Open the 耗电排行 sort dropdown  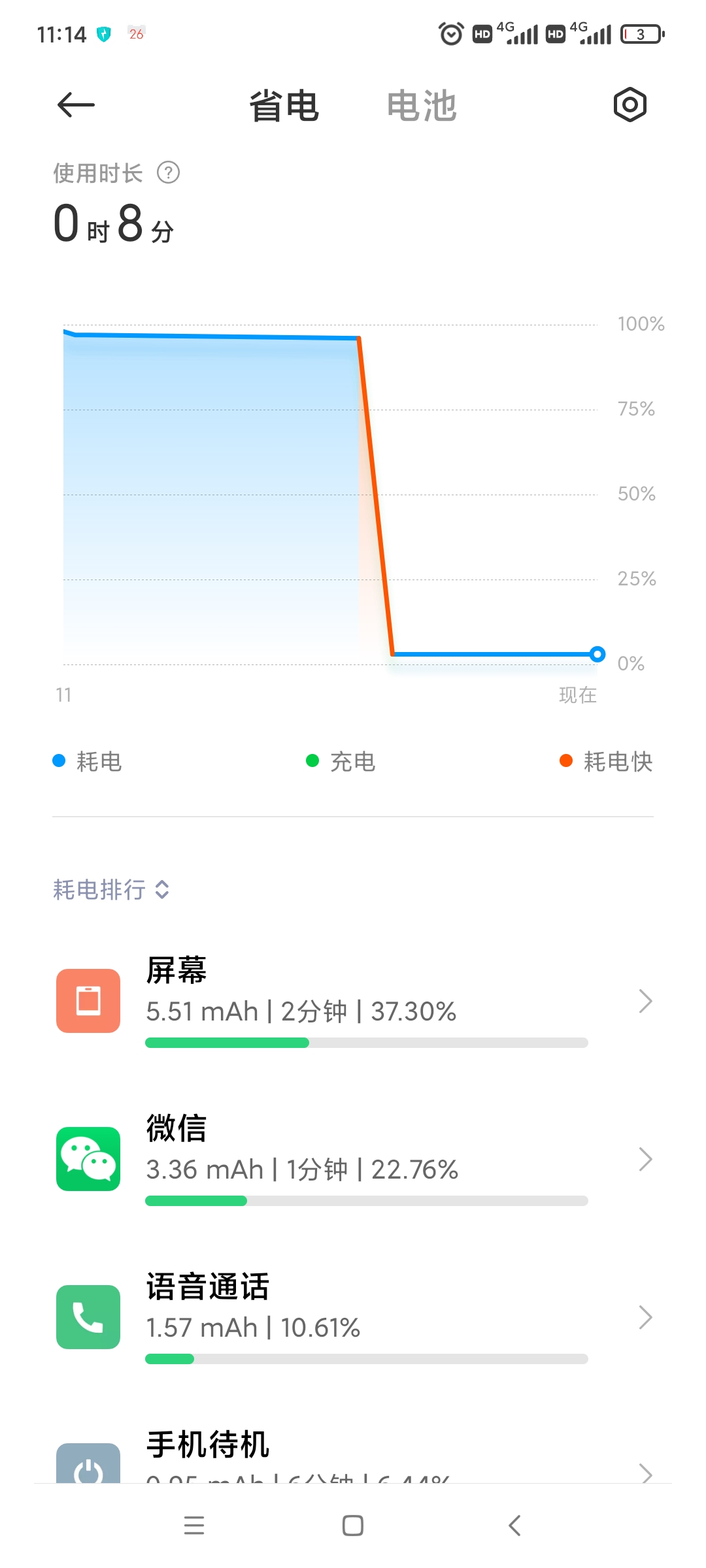pos(111,889)
